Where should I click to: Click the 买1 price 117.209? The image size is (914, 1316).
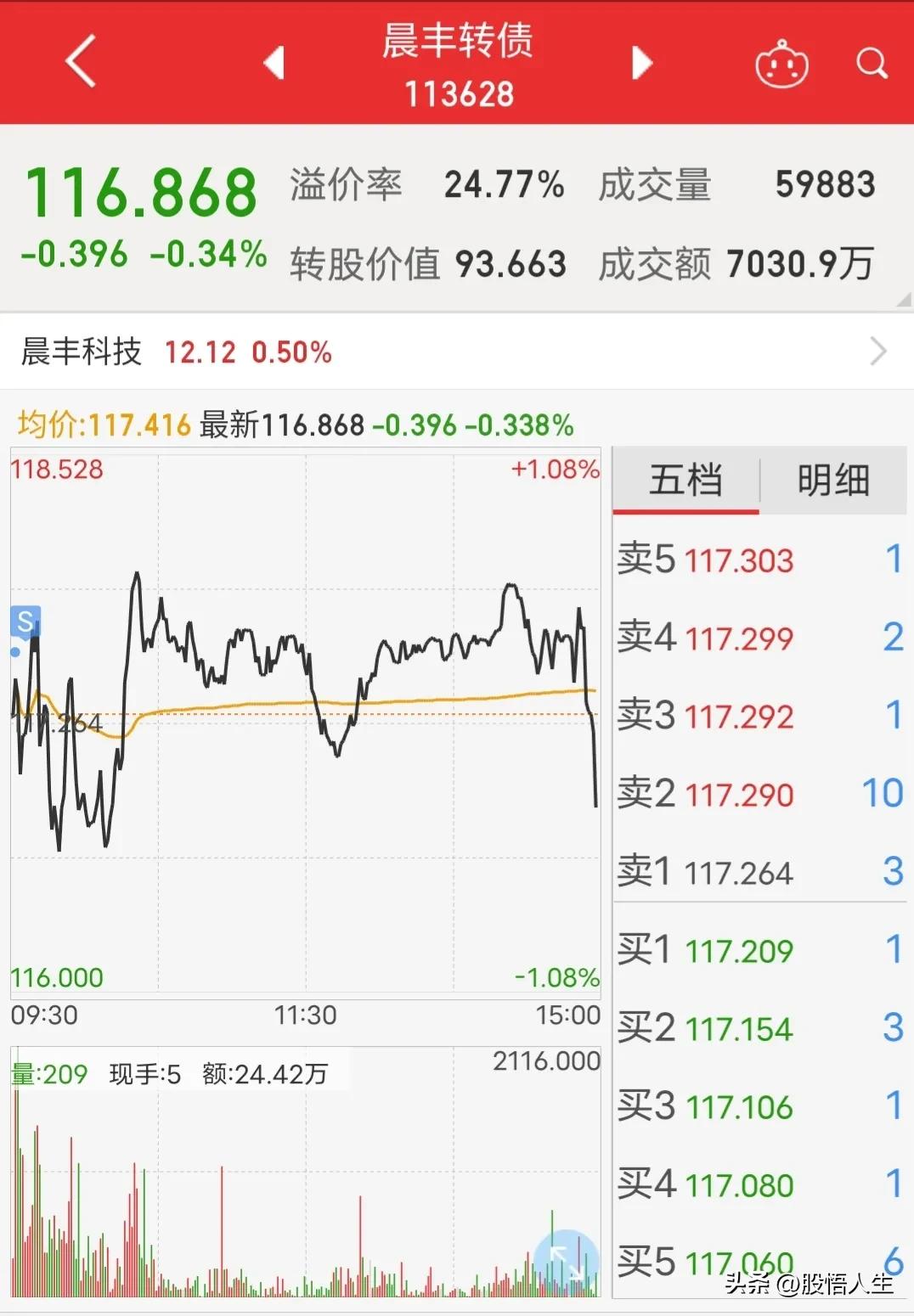pos(737,950)
